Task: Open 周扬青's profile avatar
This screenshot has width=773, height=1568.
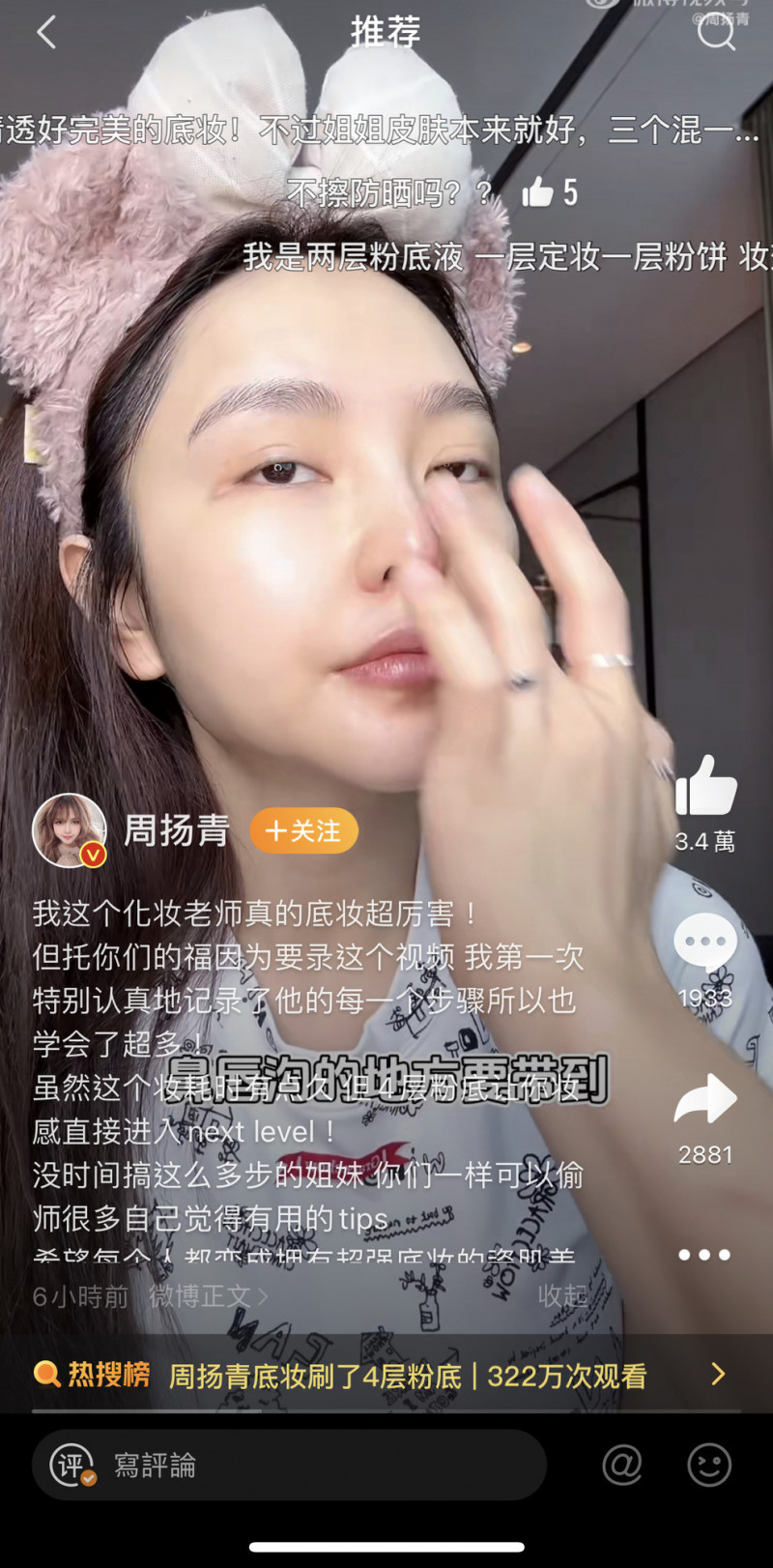Action: 70,830
